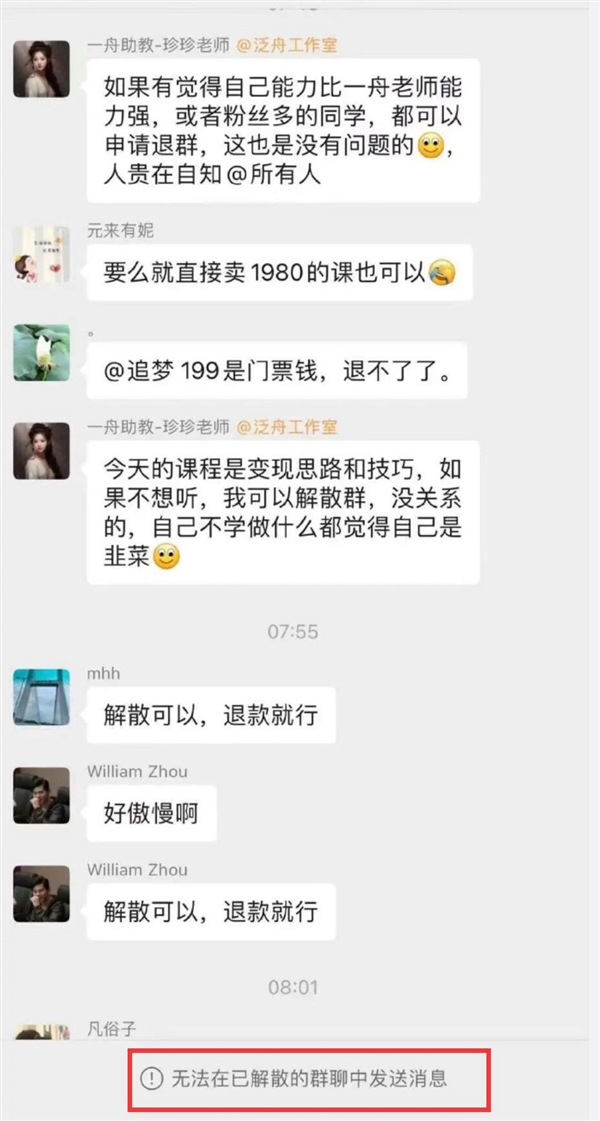View lotus avatar of the "199是门票钱" sender
600x1121 pixels.
[x=41, y=353]
